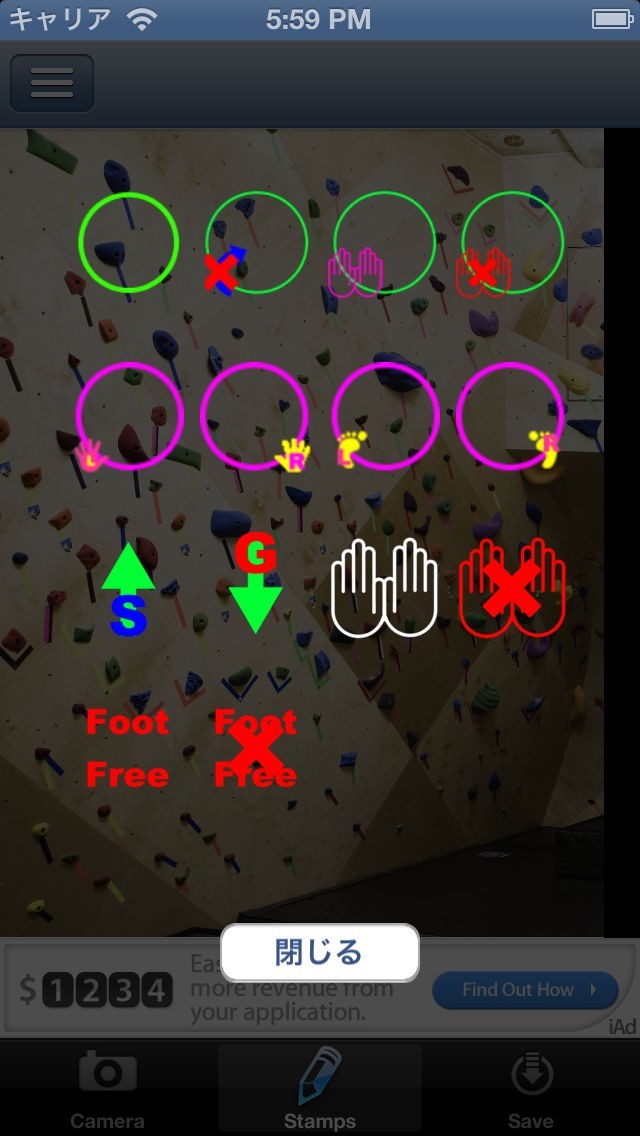The width and height of the screenshot is (640, 1136).
Task: Select magenta circle with left foot stamp
Action: (x=385, y=415)
